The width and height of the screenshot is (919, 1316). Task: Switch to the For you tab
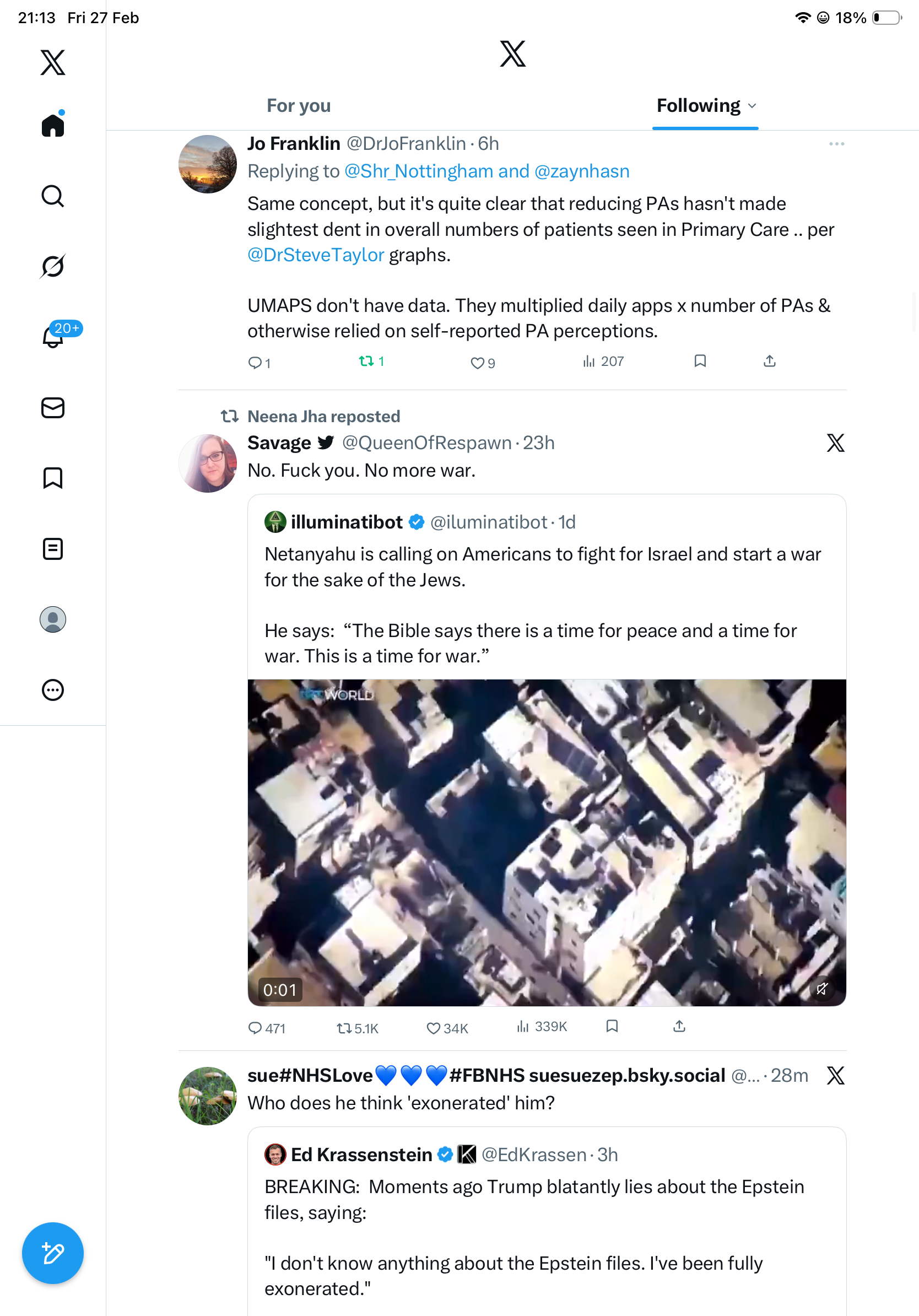click(x=299, y=105)
